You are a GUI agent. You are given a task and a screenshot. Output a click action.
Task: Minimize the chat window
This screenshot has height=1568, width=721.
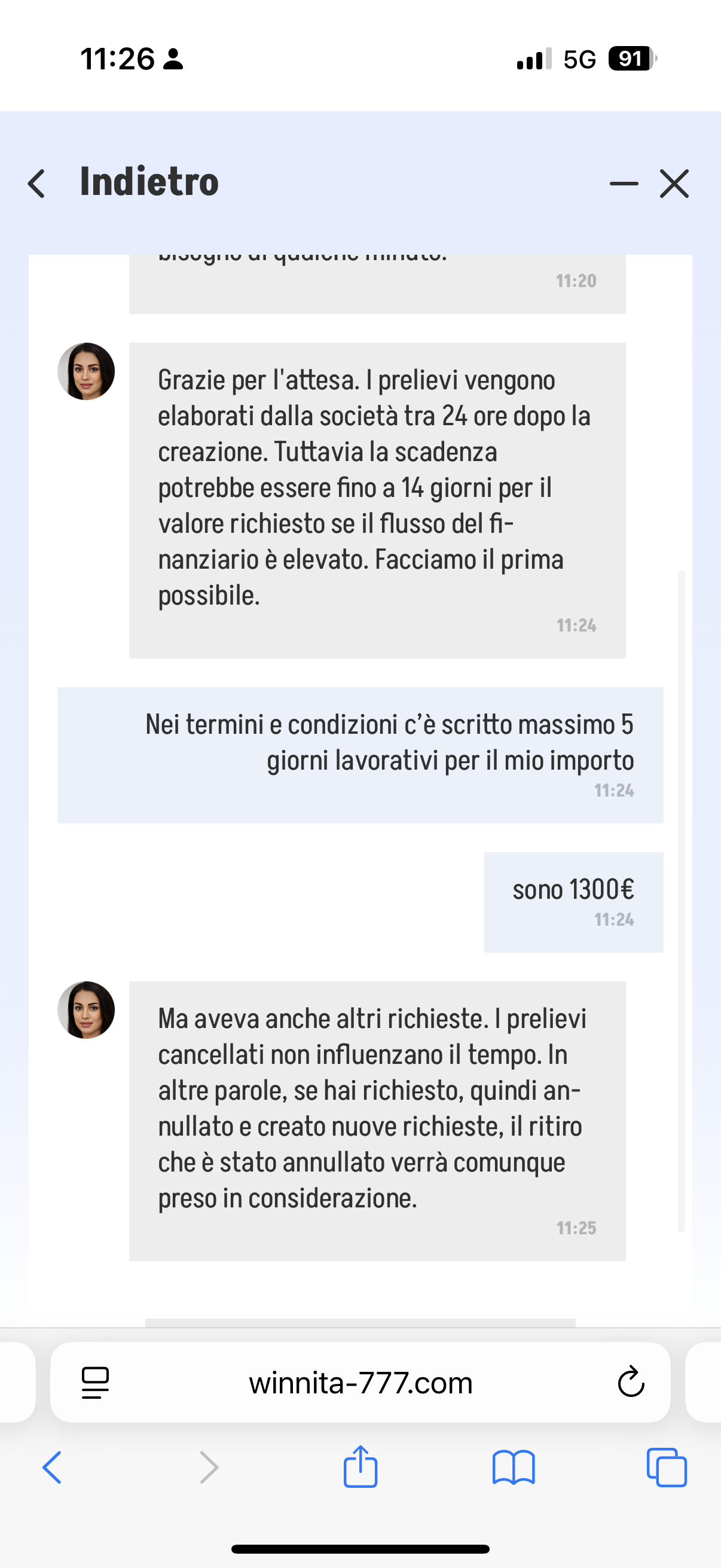pyautogui.click(x=624, y=183)
